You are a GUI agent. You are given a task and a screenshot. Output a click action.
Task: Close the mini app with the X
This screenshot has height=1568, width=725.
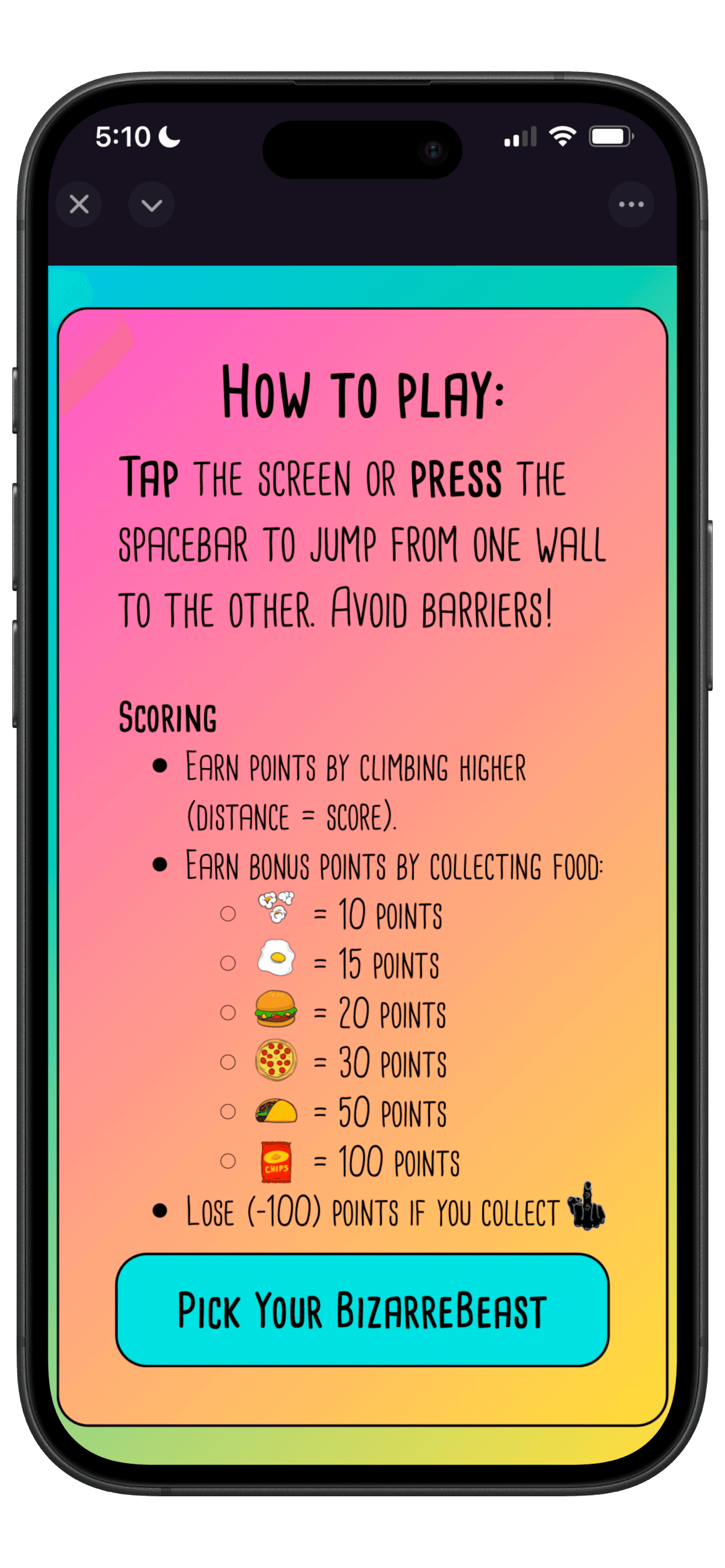[x=79, y=204]
